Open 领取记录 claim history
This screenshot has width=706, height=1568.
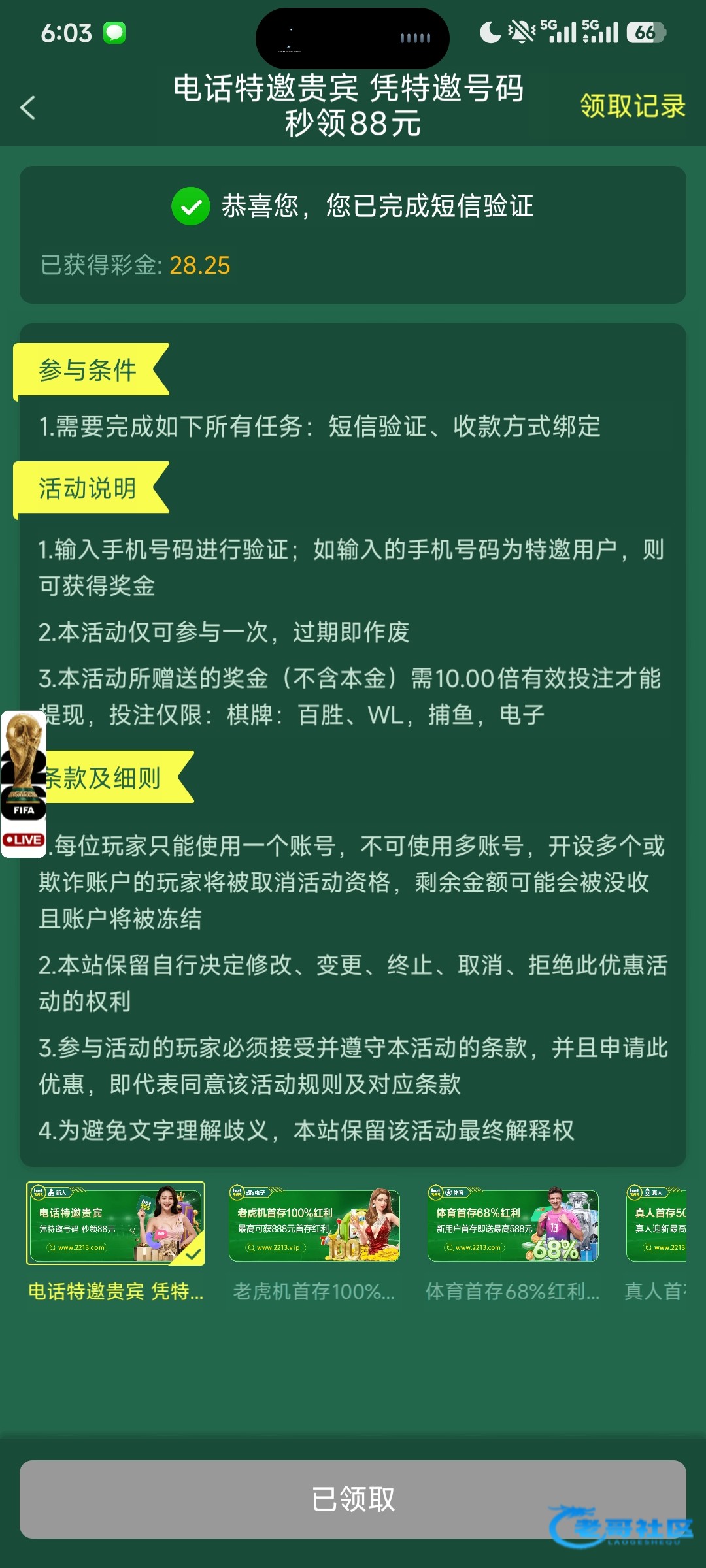coord(632,106)
